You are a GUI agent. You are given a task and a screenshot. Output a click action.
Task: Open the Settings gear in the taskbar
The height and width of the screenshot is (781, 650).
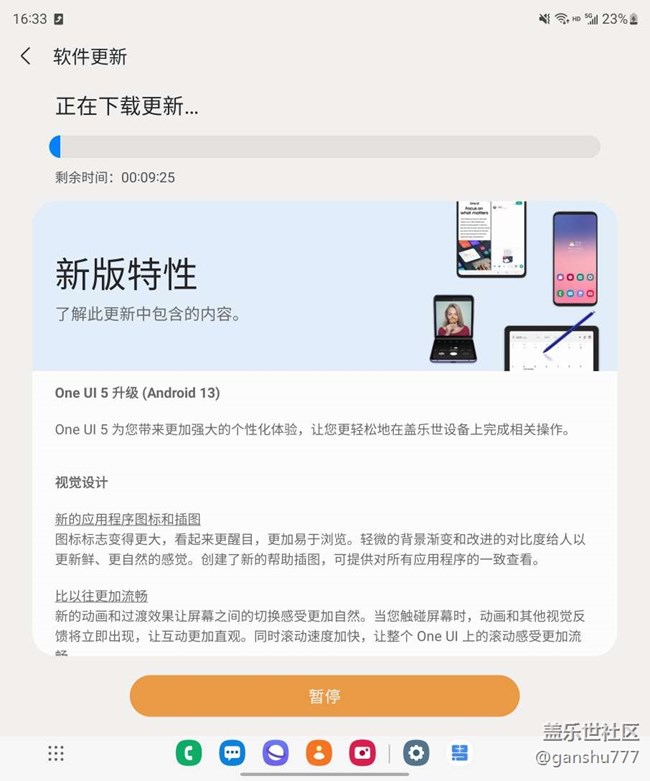[x=416, y=753]
